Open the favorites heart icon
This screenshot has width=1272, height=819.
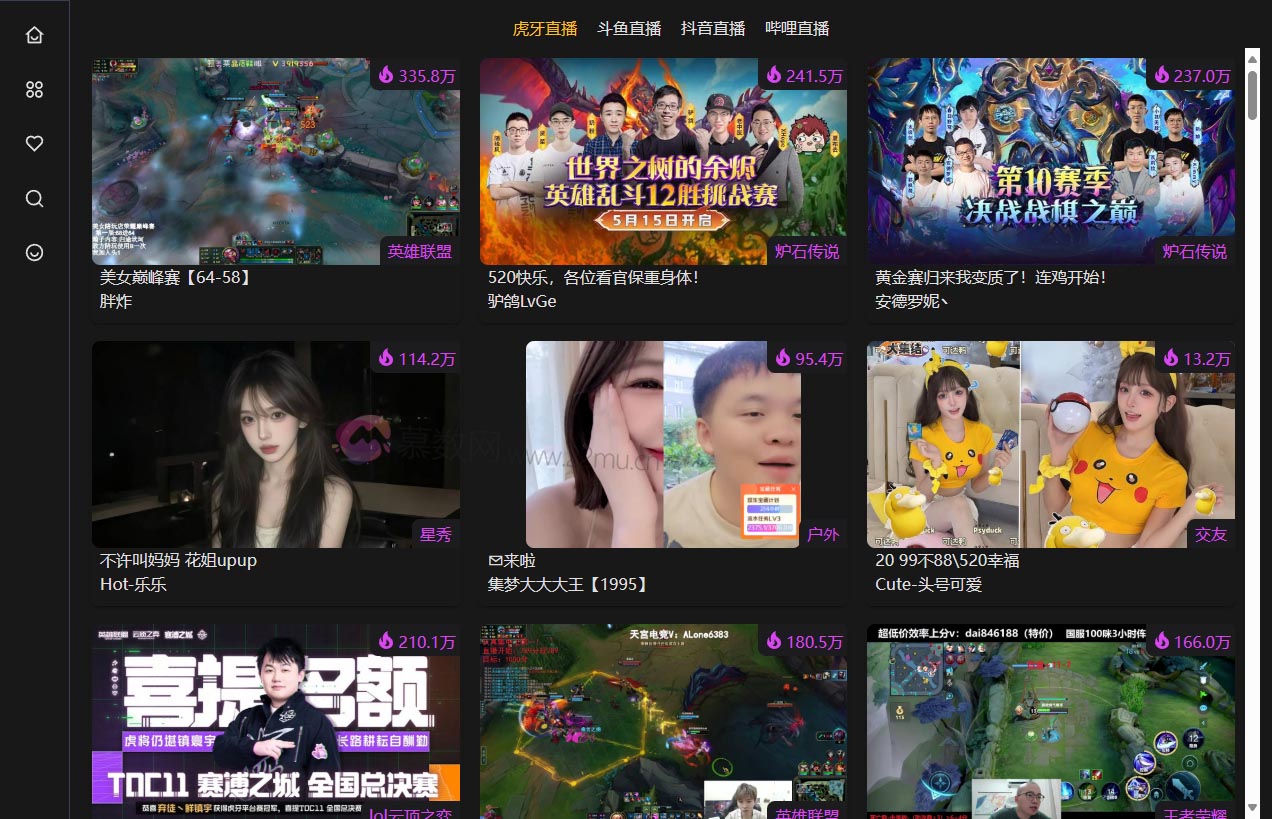click(x=34, y=144)
